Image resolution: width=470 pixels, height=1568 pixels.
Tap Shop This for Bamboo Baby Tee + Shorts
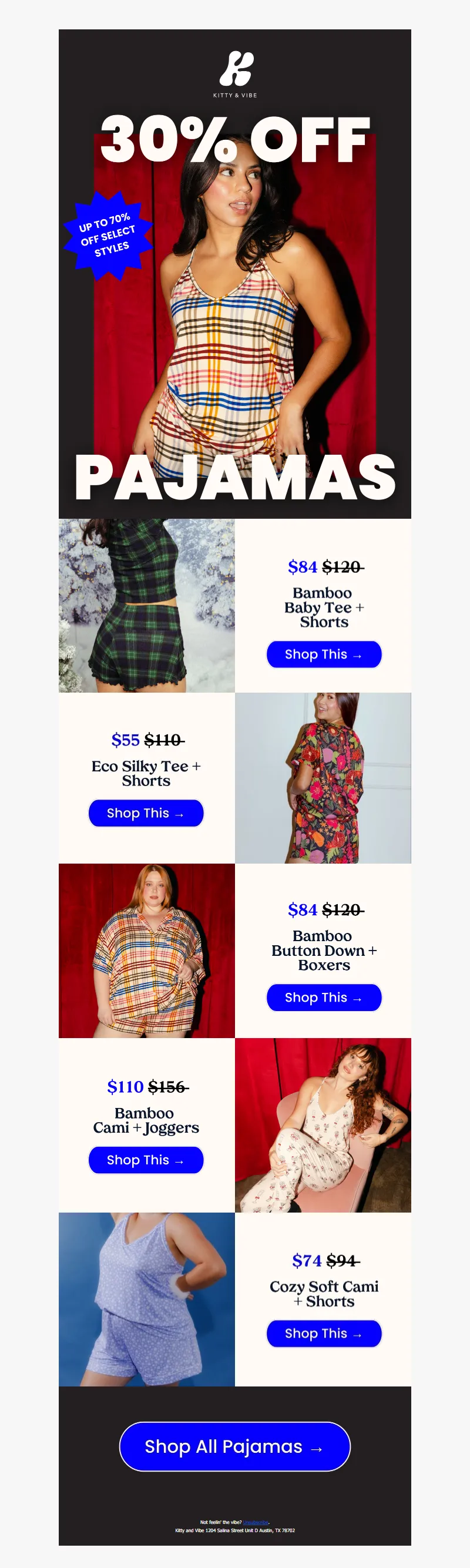pos(323,654)
